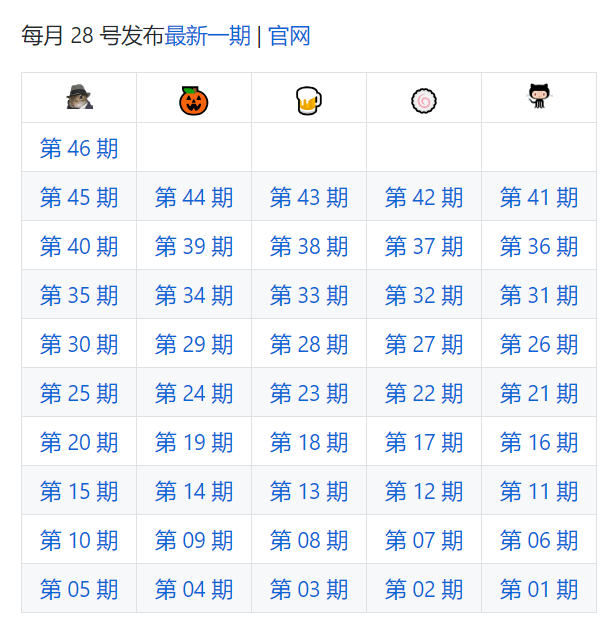The image size is (611, 629).
Task: Open 第 09 期 link
Action: point(194,540)
